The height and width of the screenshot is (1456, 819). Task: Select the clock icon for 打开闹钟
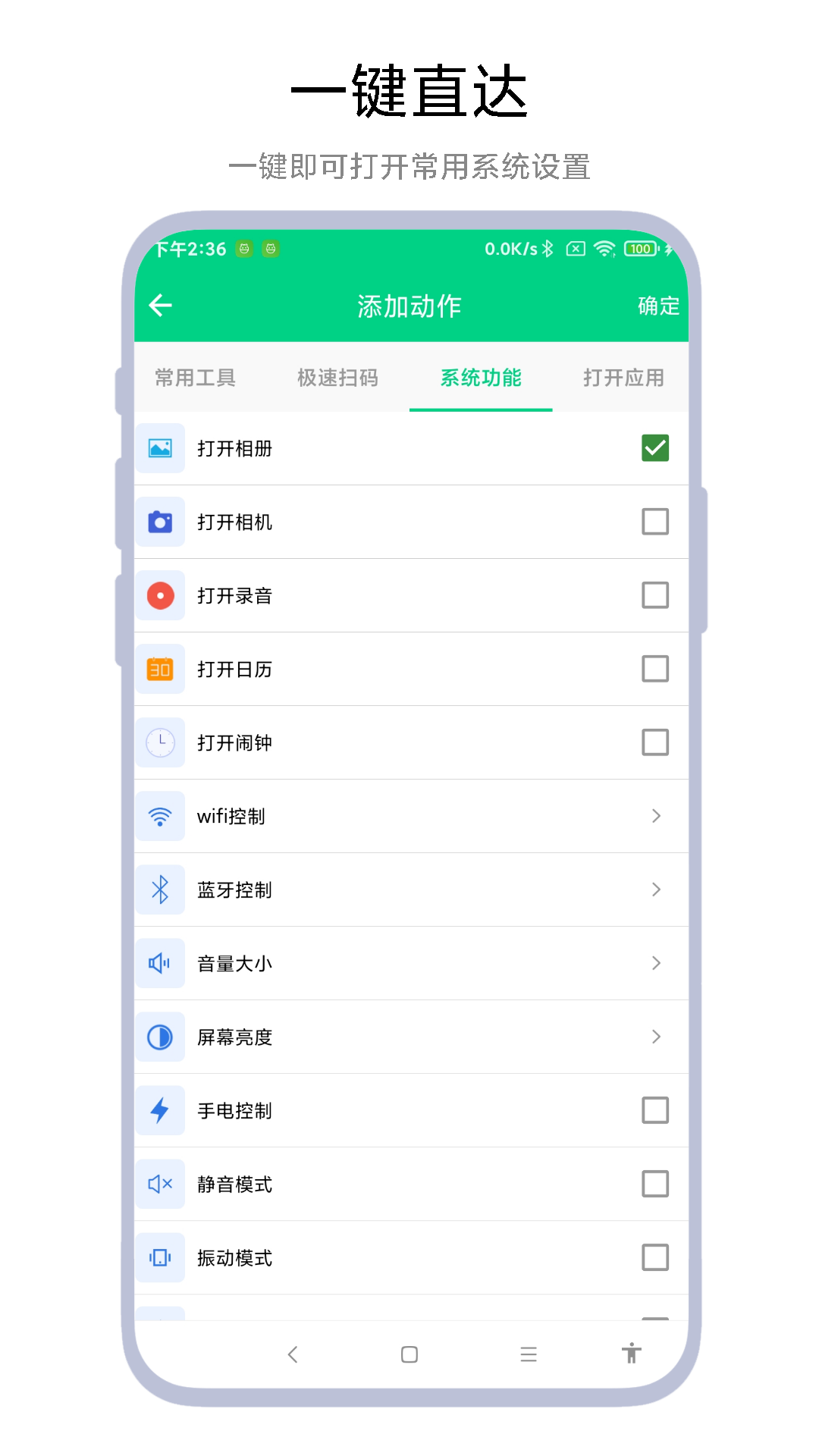pos(160,742)
